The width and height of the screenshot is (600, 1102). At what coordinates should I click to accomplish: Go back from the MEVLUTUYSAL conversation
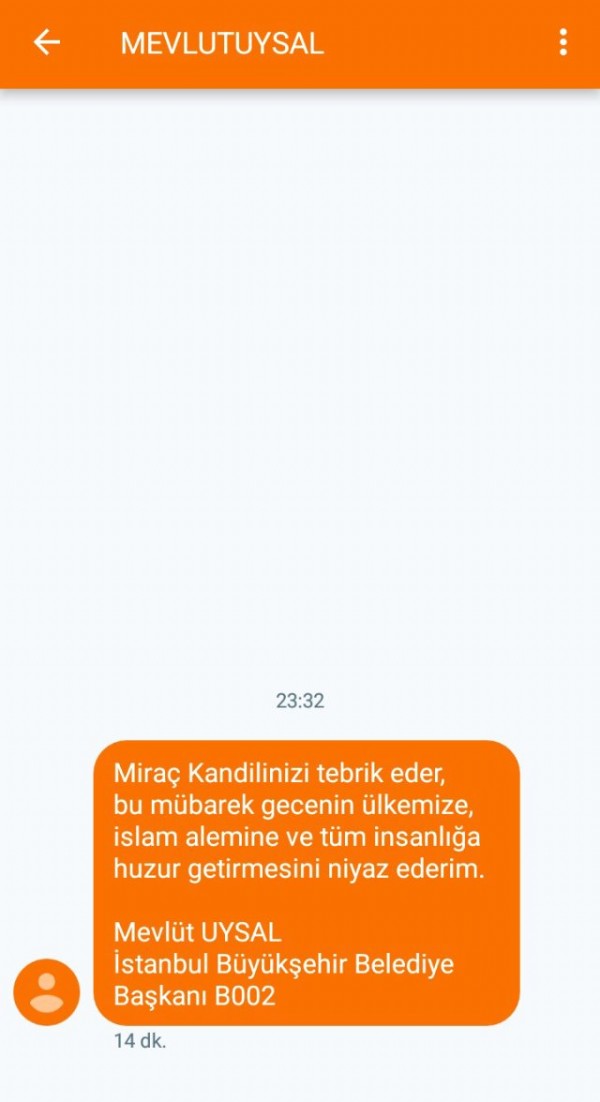coord(47,42)
